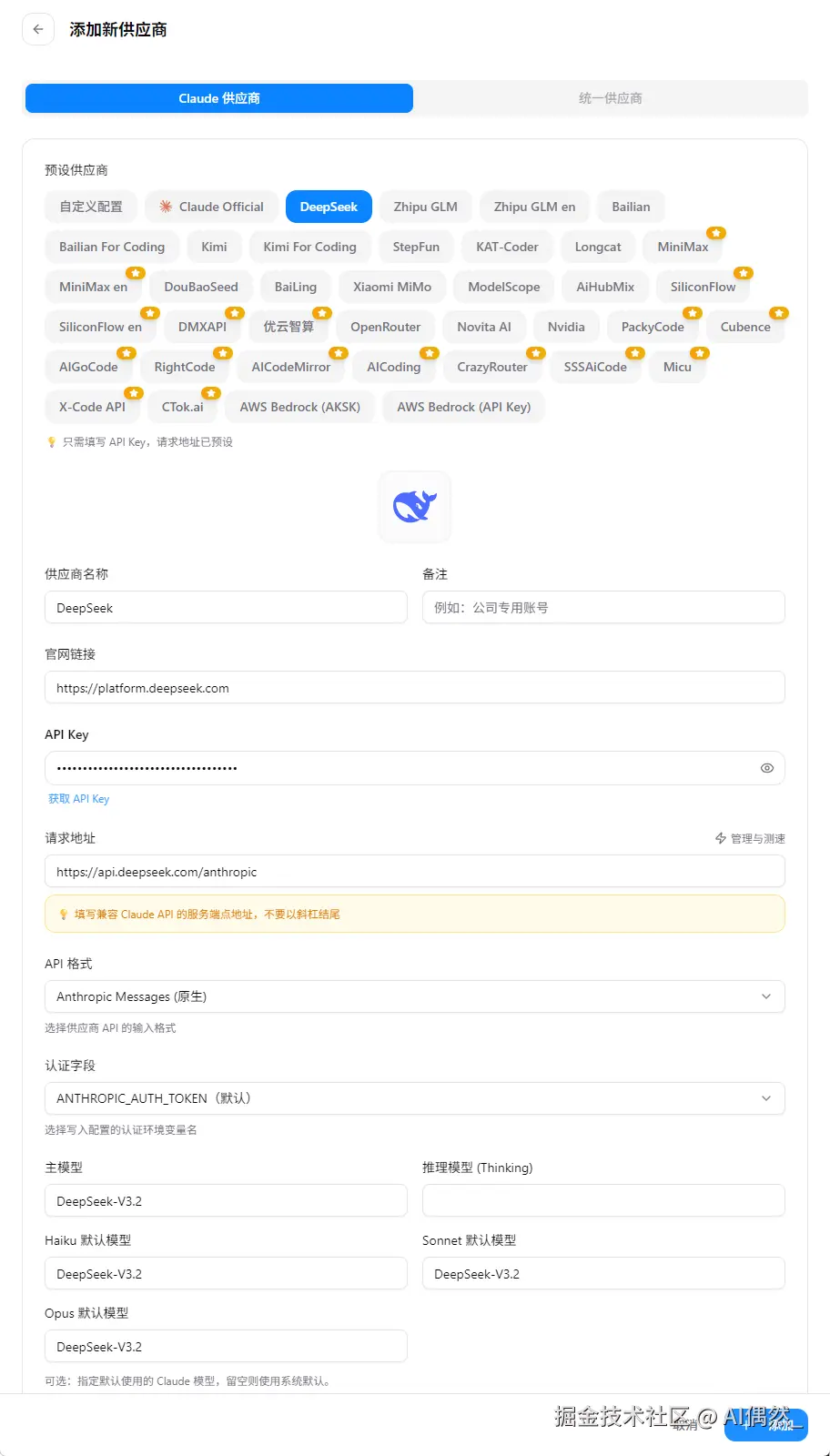Image resolution: width=830 pixels, height=1456 pixels.
Task: Select the AWS Bedrock (API Key) preset
Action: coord(463,407)
